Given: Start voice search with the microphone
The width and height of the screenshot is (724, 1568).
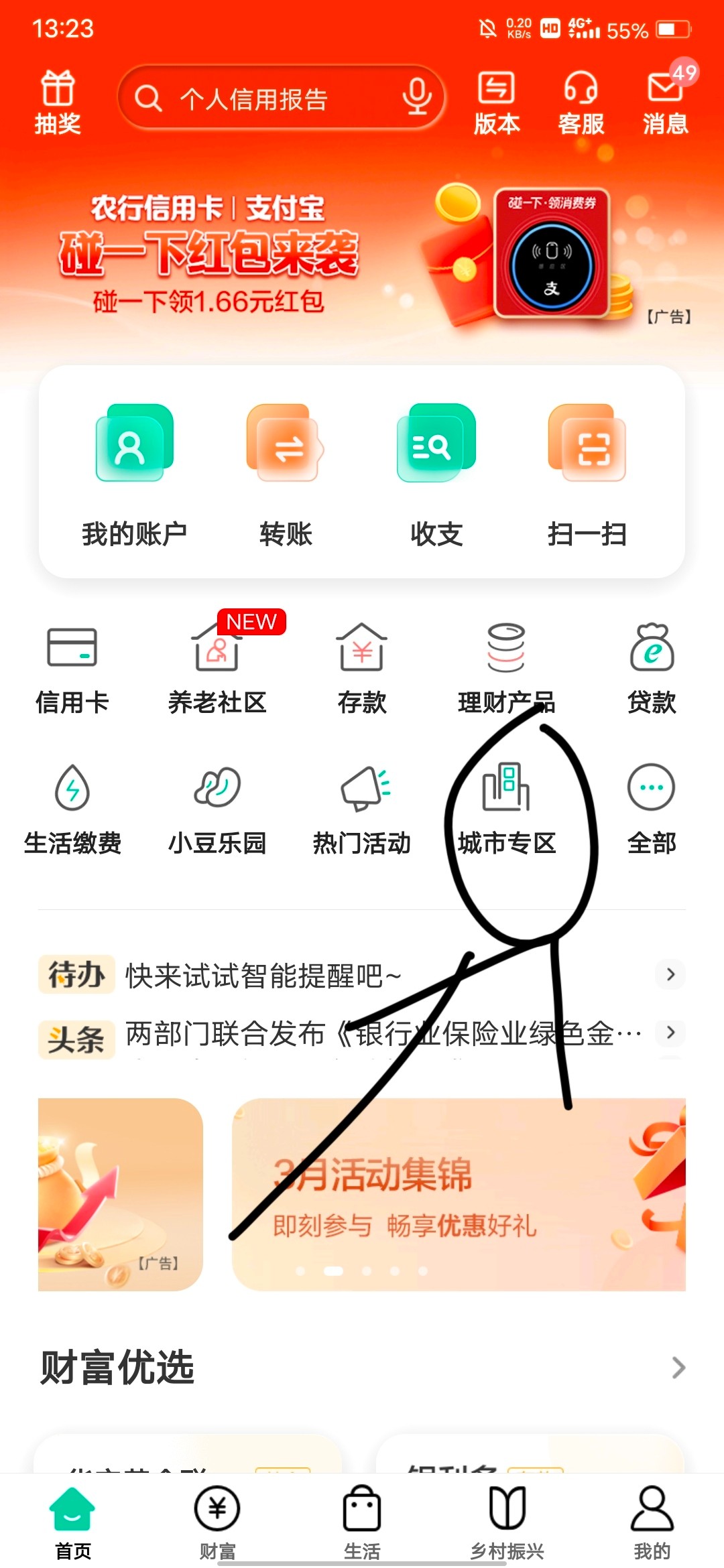Looking at the screenshot, I should tap(416, 98).
